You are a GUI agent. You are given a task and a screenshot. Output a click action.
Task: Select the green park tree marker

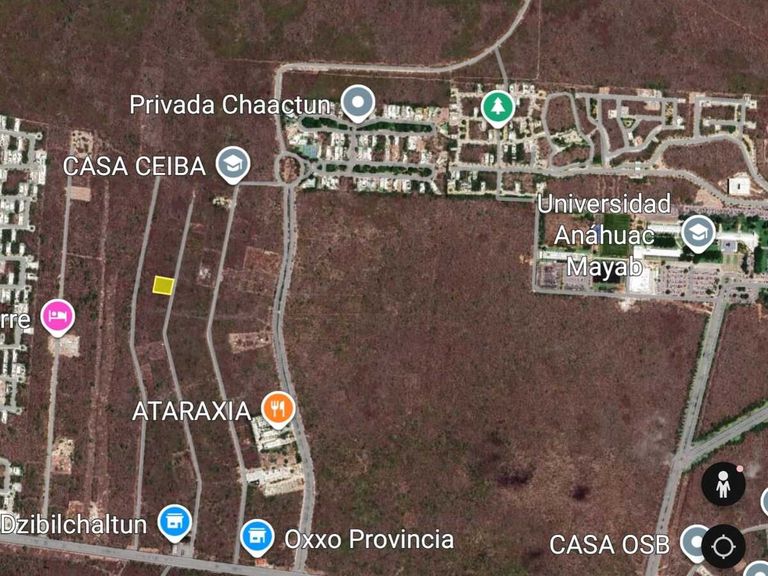496,105
